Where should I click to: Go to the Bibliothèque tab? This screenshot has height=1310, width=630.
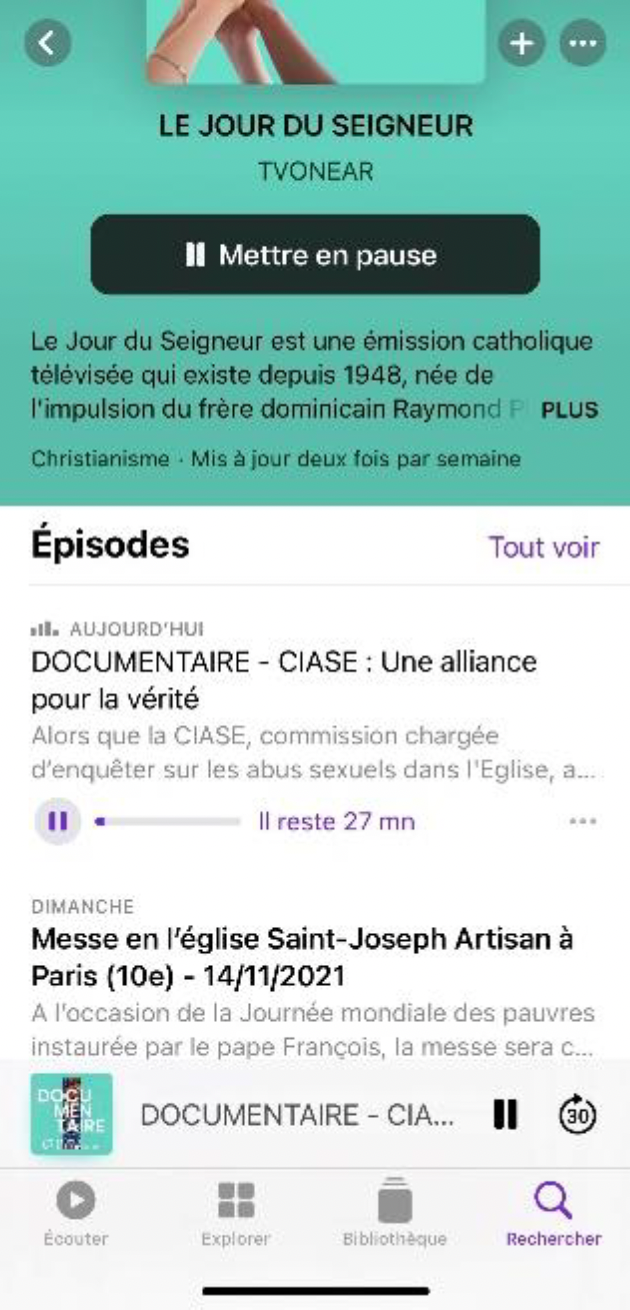tap(394, 1212)
